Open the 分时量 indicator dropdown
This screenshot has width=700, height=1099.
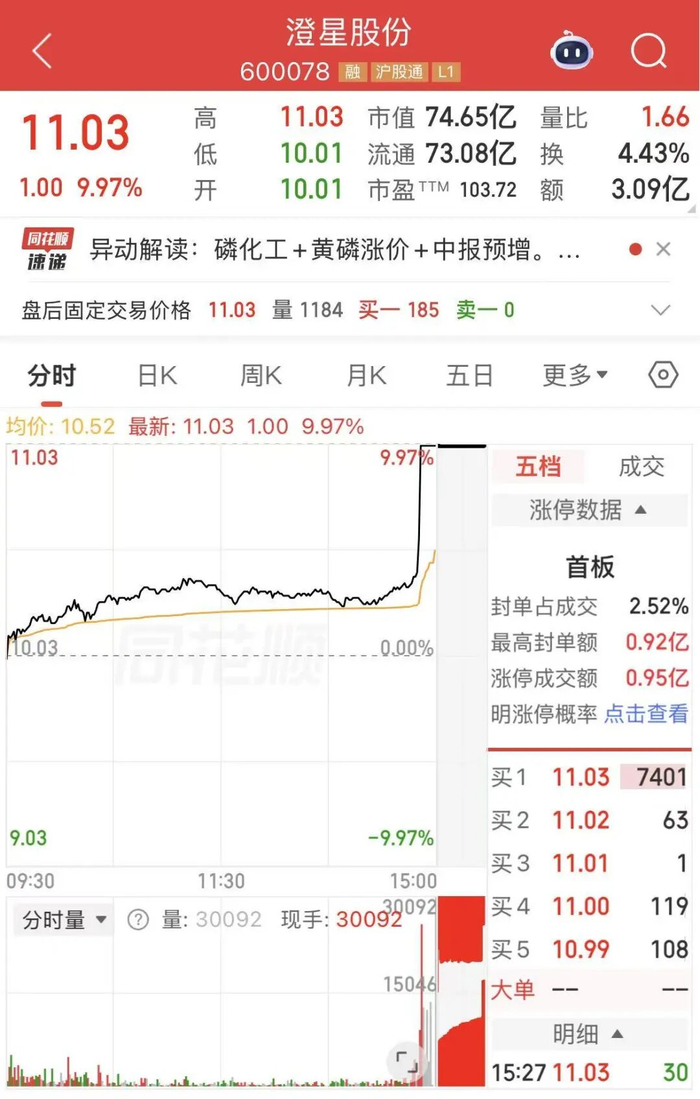pyautogui.click(x=64, y=919)
